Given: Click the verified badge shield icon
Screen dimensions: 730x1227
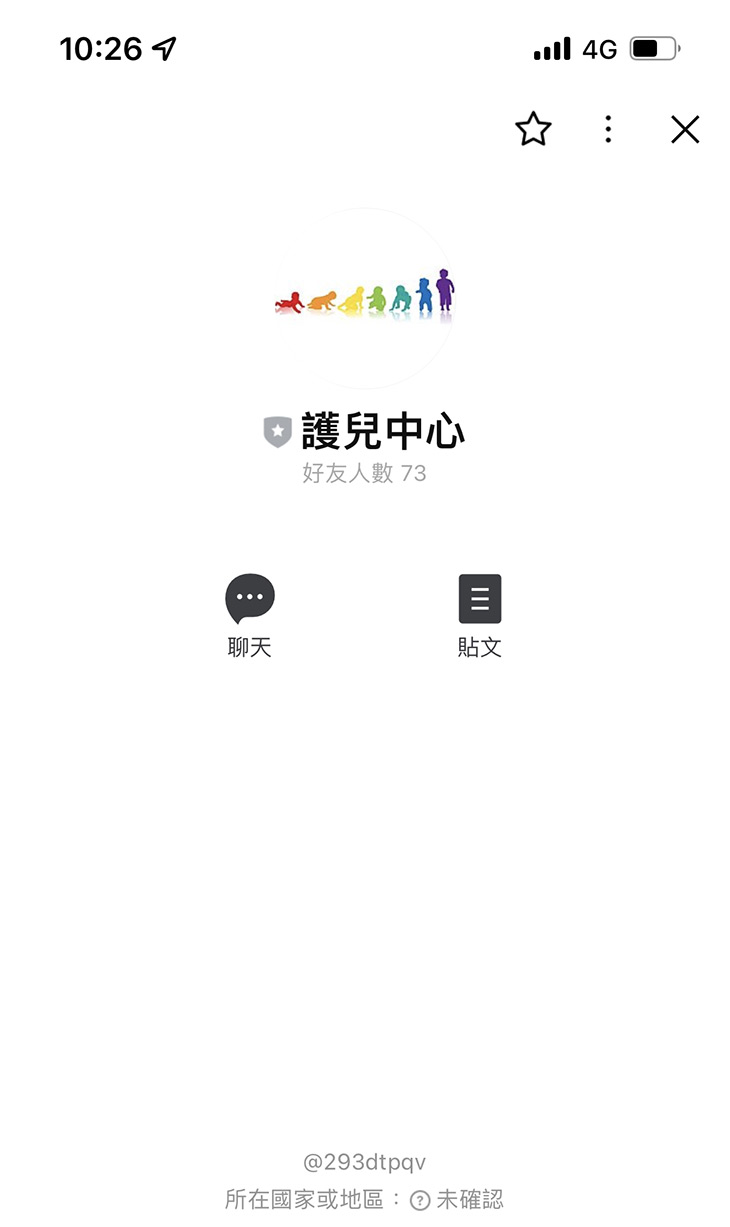Looking at the screenshot, I should (276, 431).
